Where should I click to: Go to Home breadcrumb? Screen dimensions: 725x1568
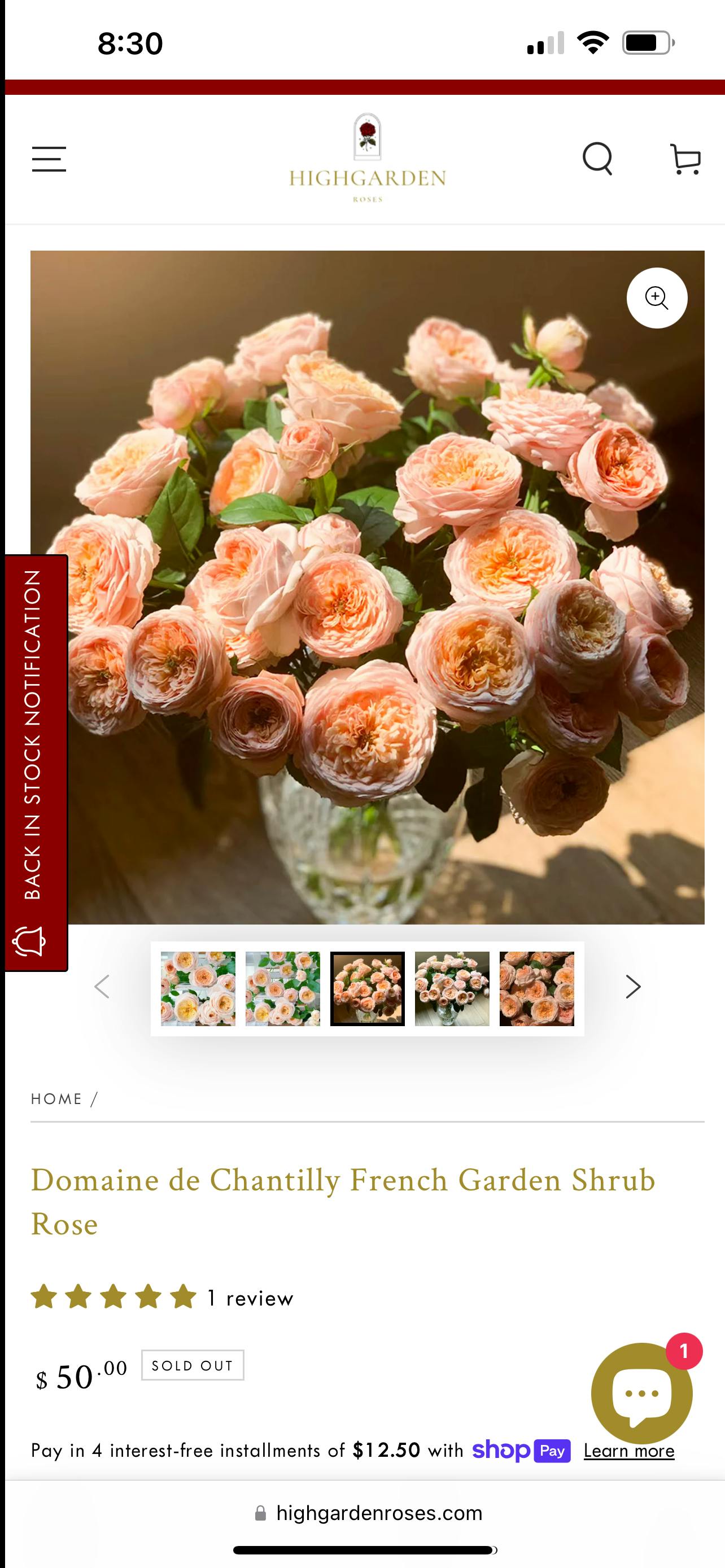(x=56, y=1099)
